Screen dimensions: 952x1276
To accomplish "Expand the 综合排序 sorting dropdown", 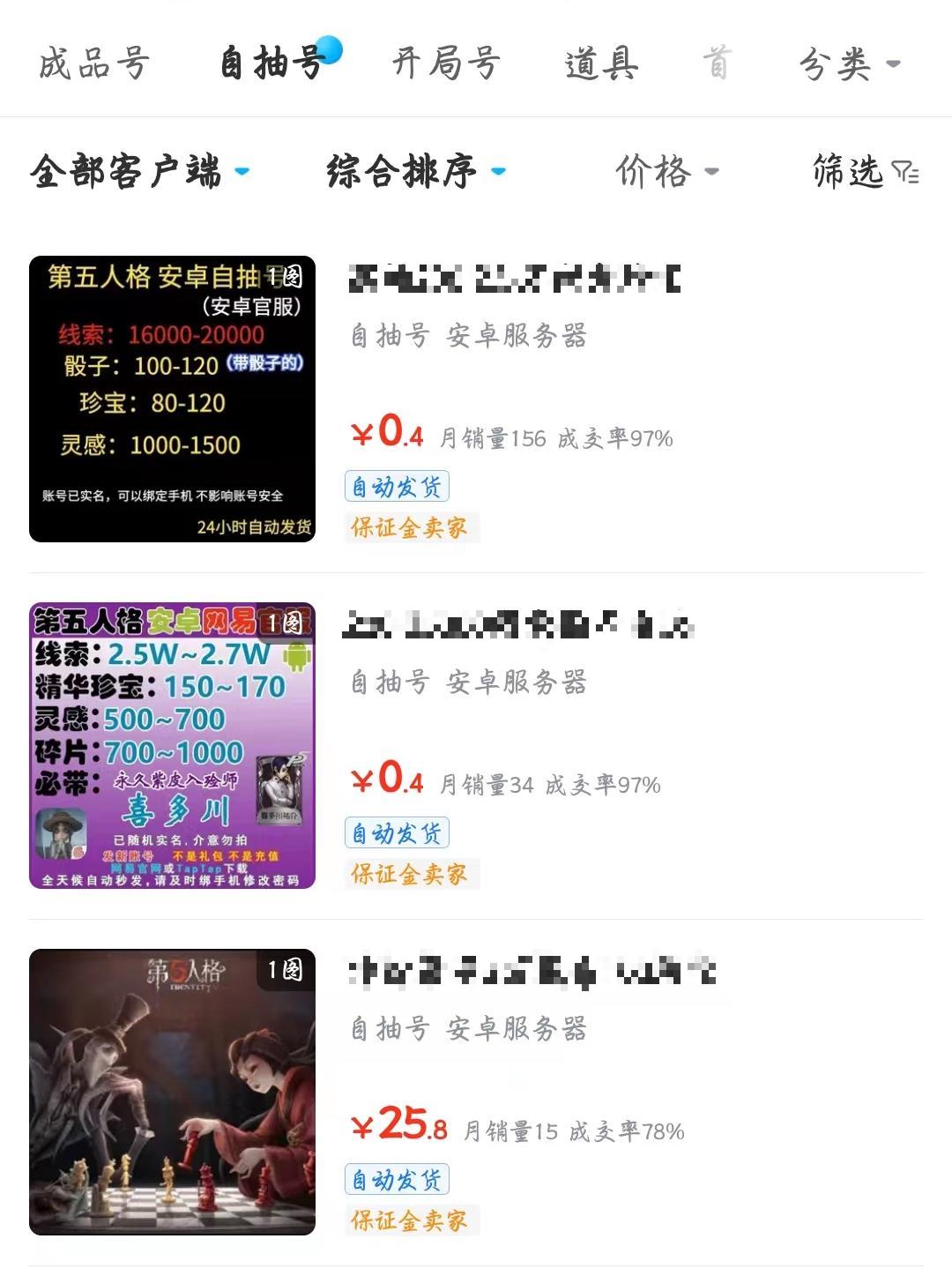I will click(416, 171).
